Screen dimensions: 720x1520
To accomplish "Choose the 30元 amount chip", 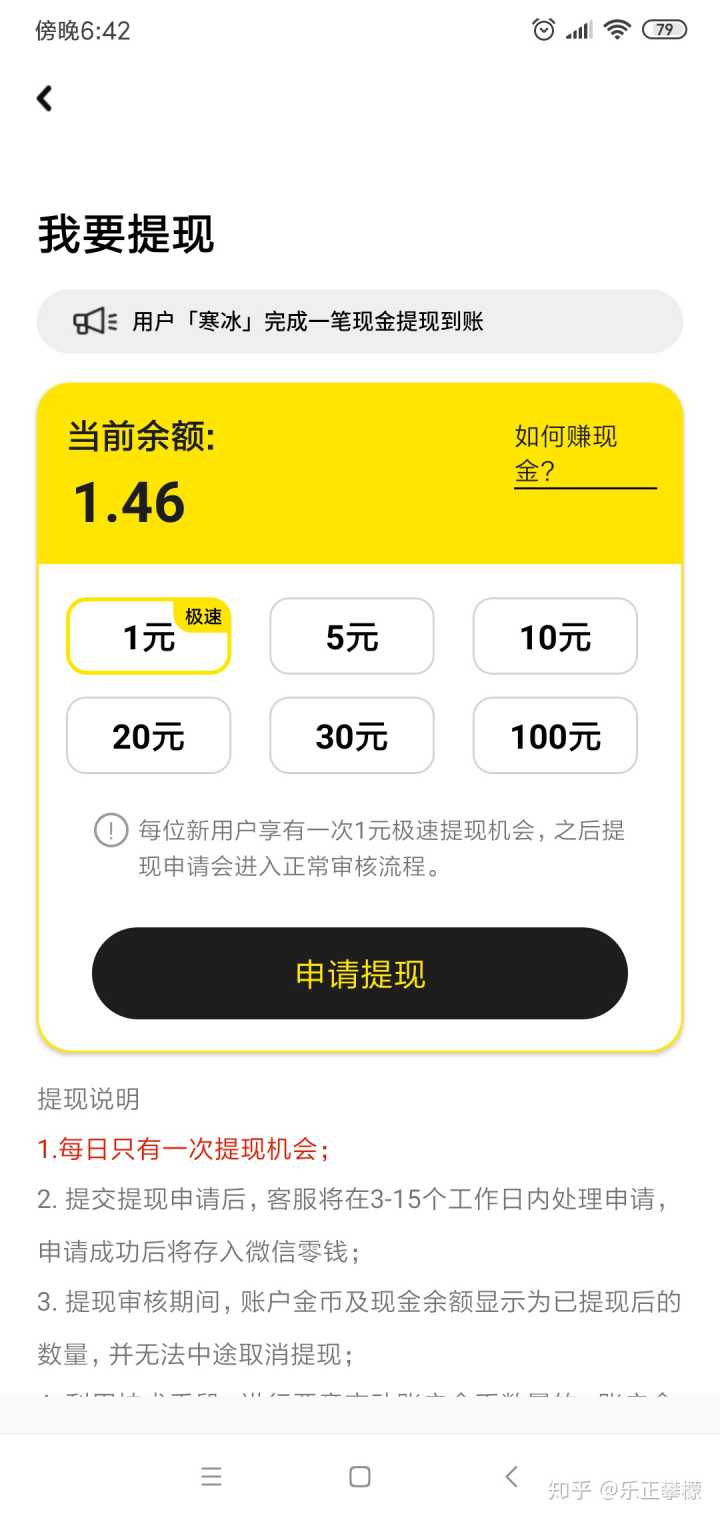I will point(352,736).
